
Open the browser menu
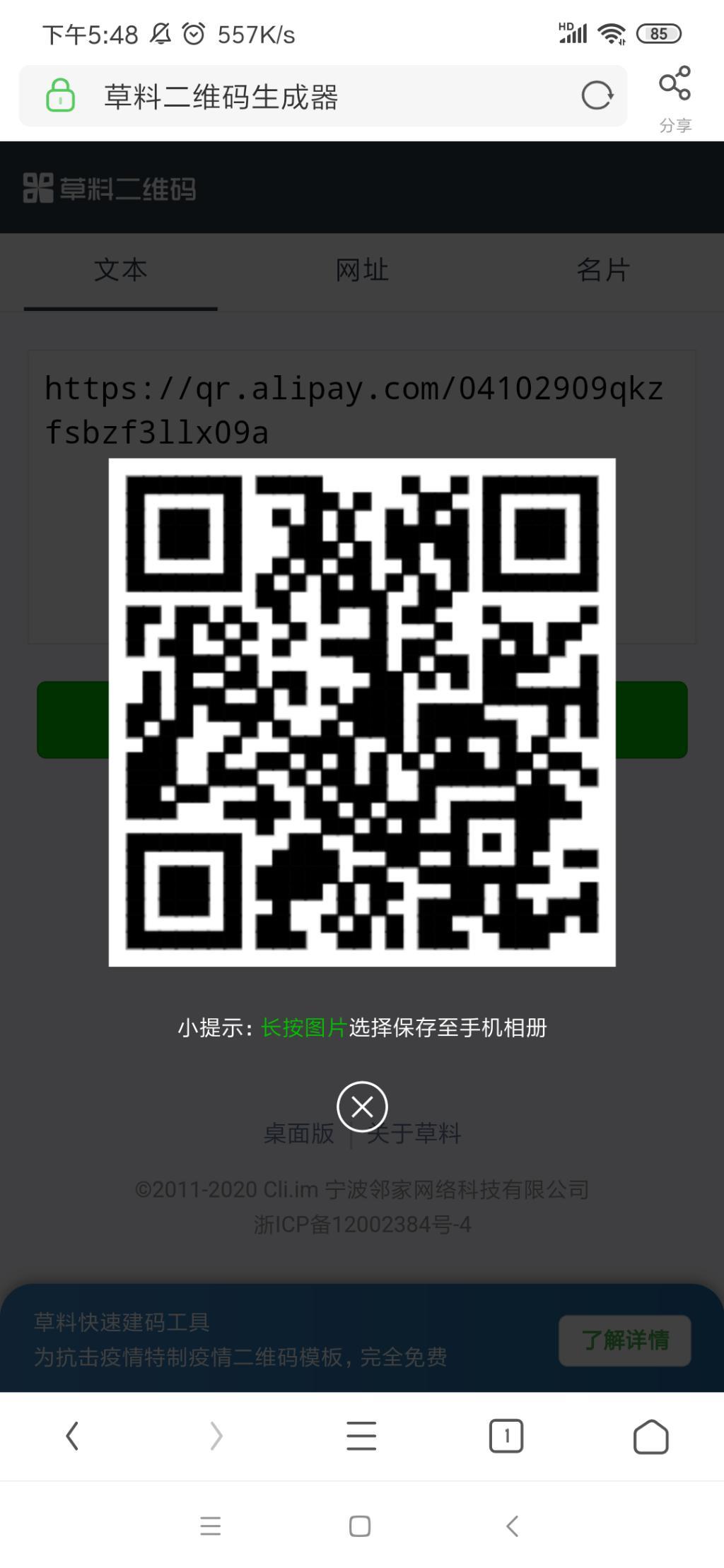[x=361, y=1436]
